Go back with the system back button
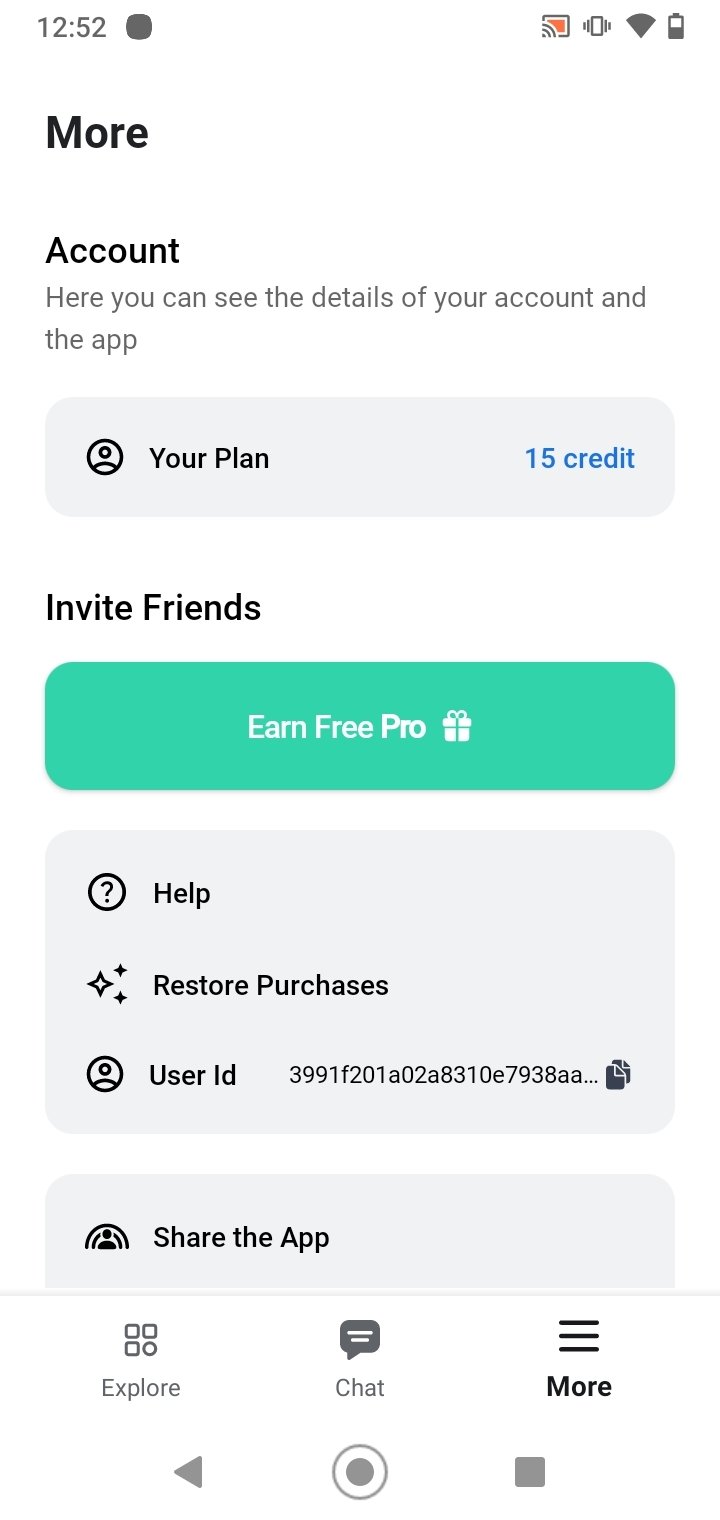 (188, 1472)
